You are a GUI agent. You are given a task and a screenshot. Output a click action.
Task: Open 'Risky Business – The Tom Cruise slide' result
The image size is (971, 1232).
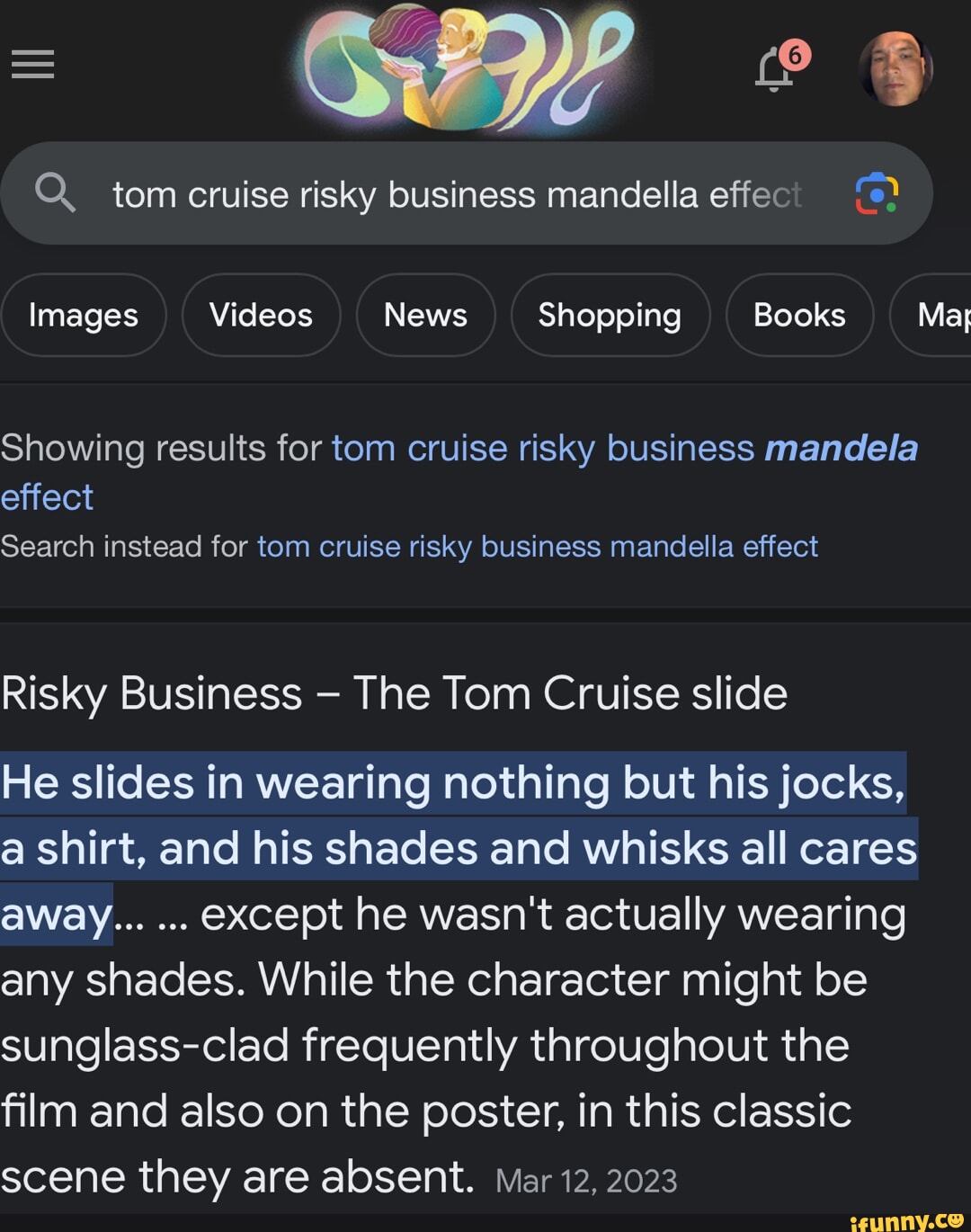(393, 692)
